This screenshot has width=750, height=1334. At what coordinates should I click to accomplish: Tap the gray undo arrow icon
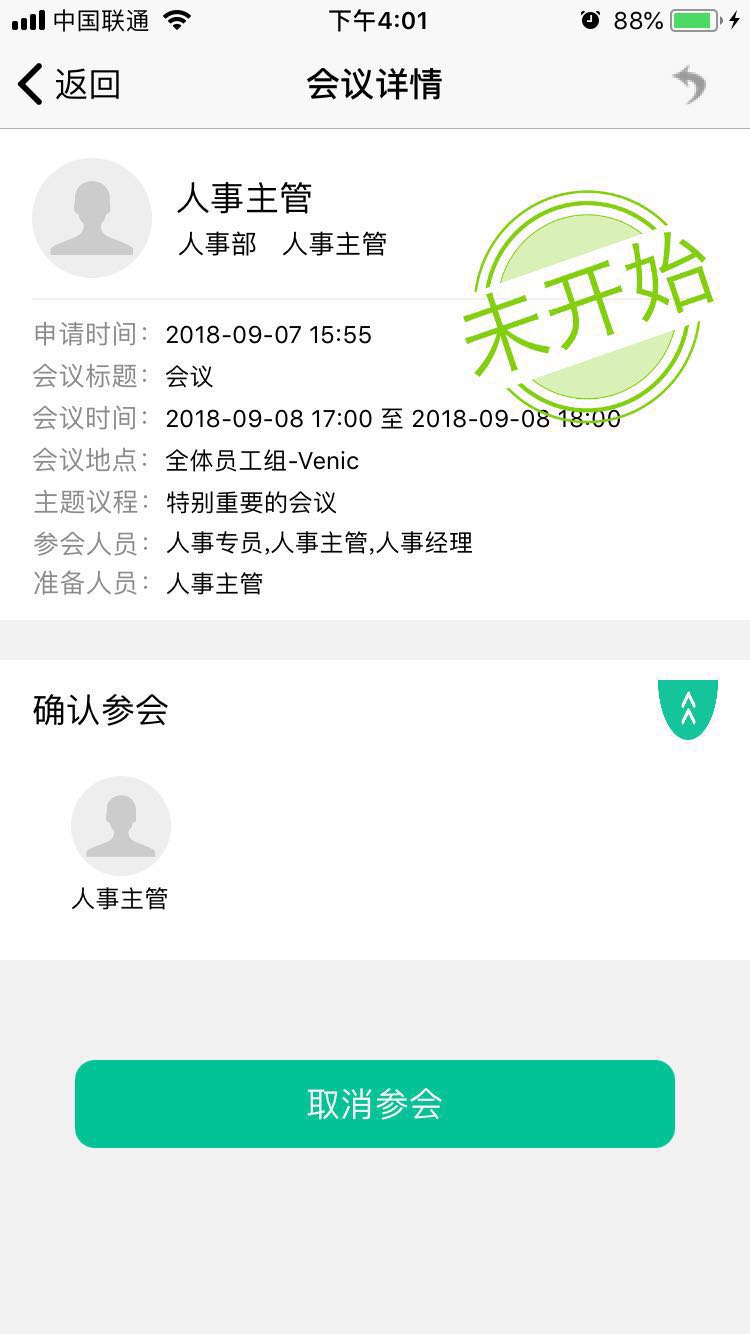click(x=689, y=84)
